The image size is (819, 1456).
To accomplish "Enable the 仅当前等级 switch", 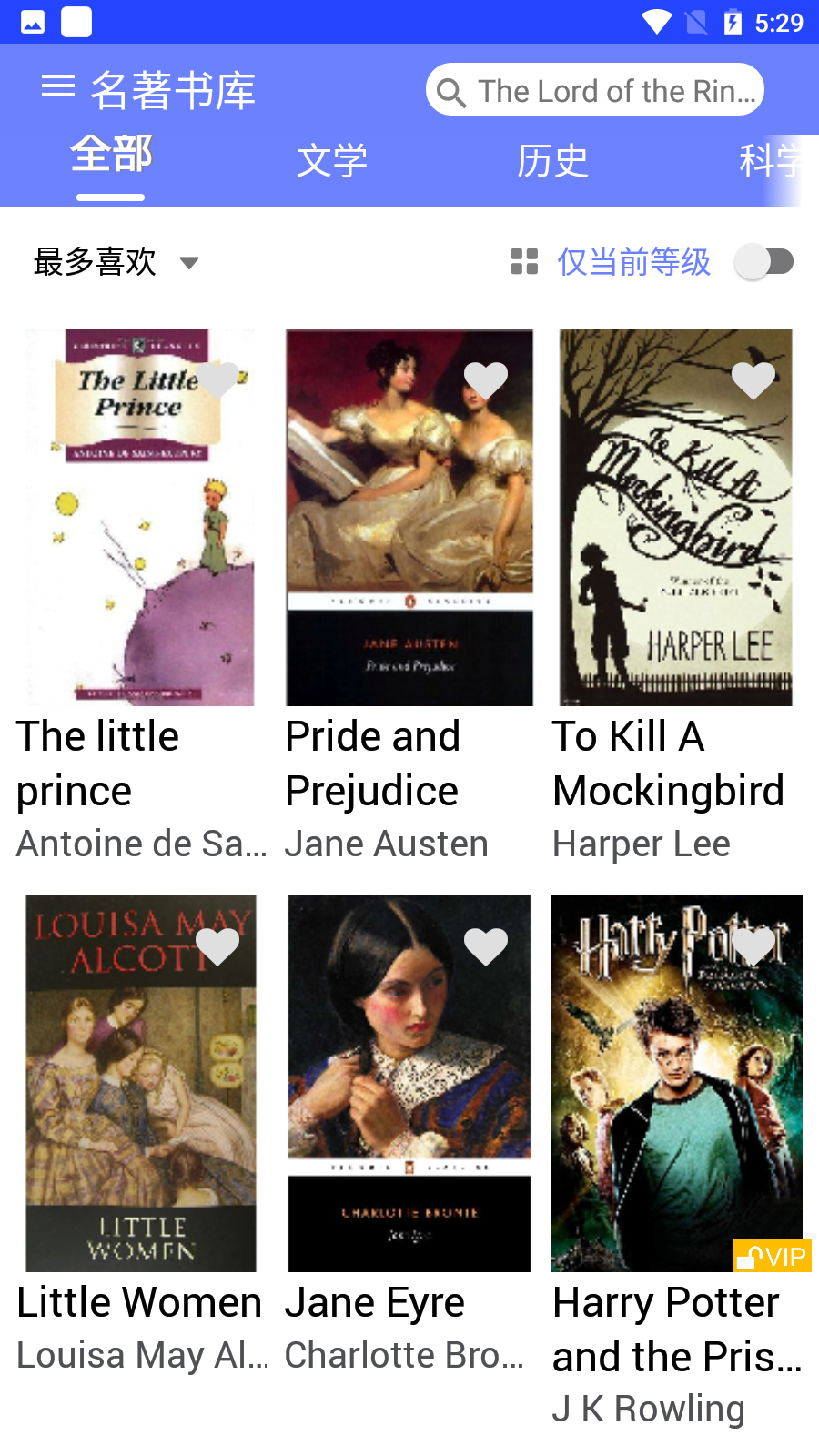I will tap(764, 262).
